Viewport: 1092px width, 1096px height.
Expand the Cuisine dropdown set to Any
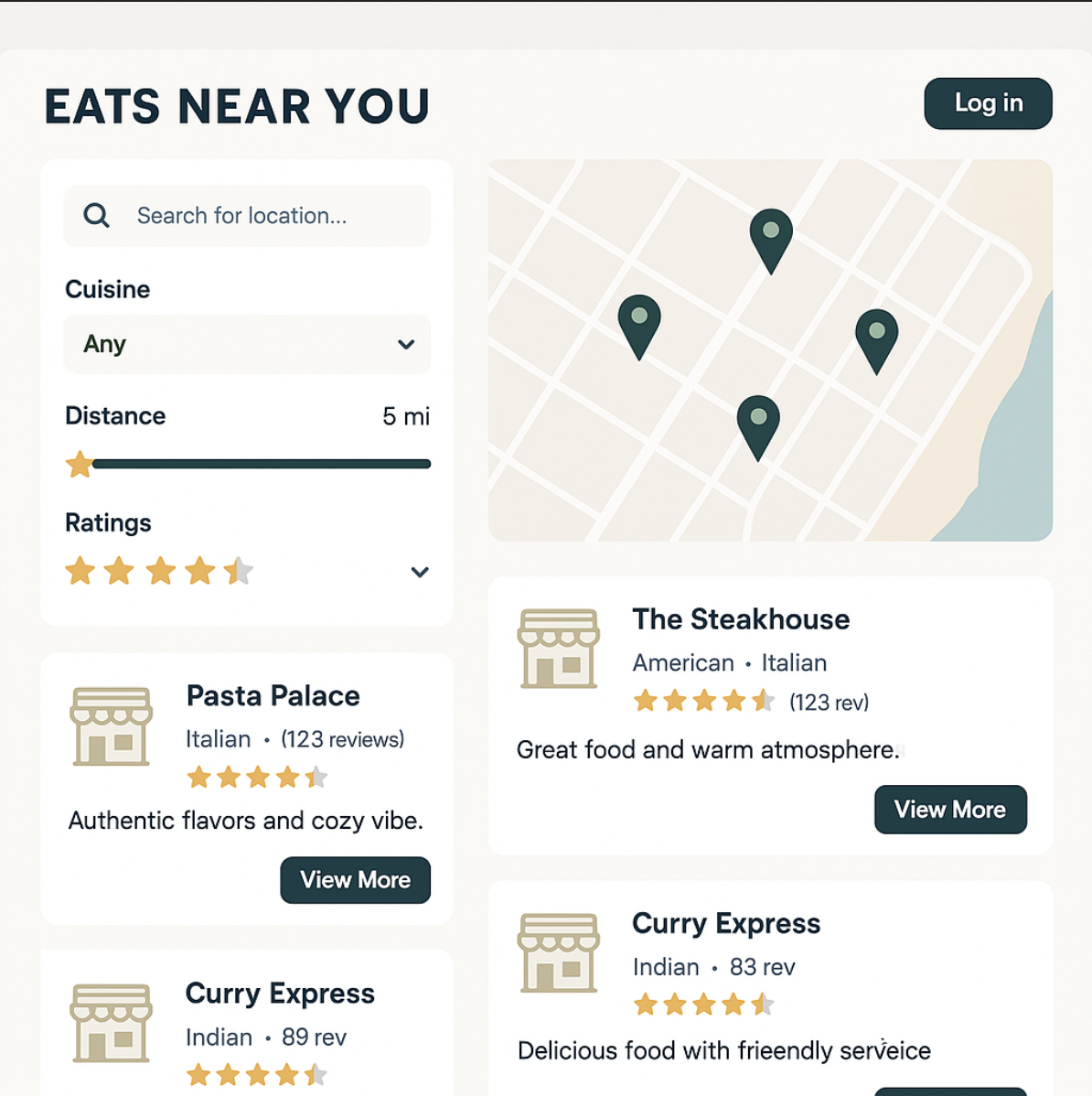[x=247, y=344]
